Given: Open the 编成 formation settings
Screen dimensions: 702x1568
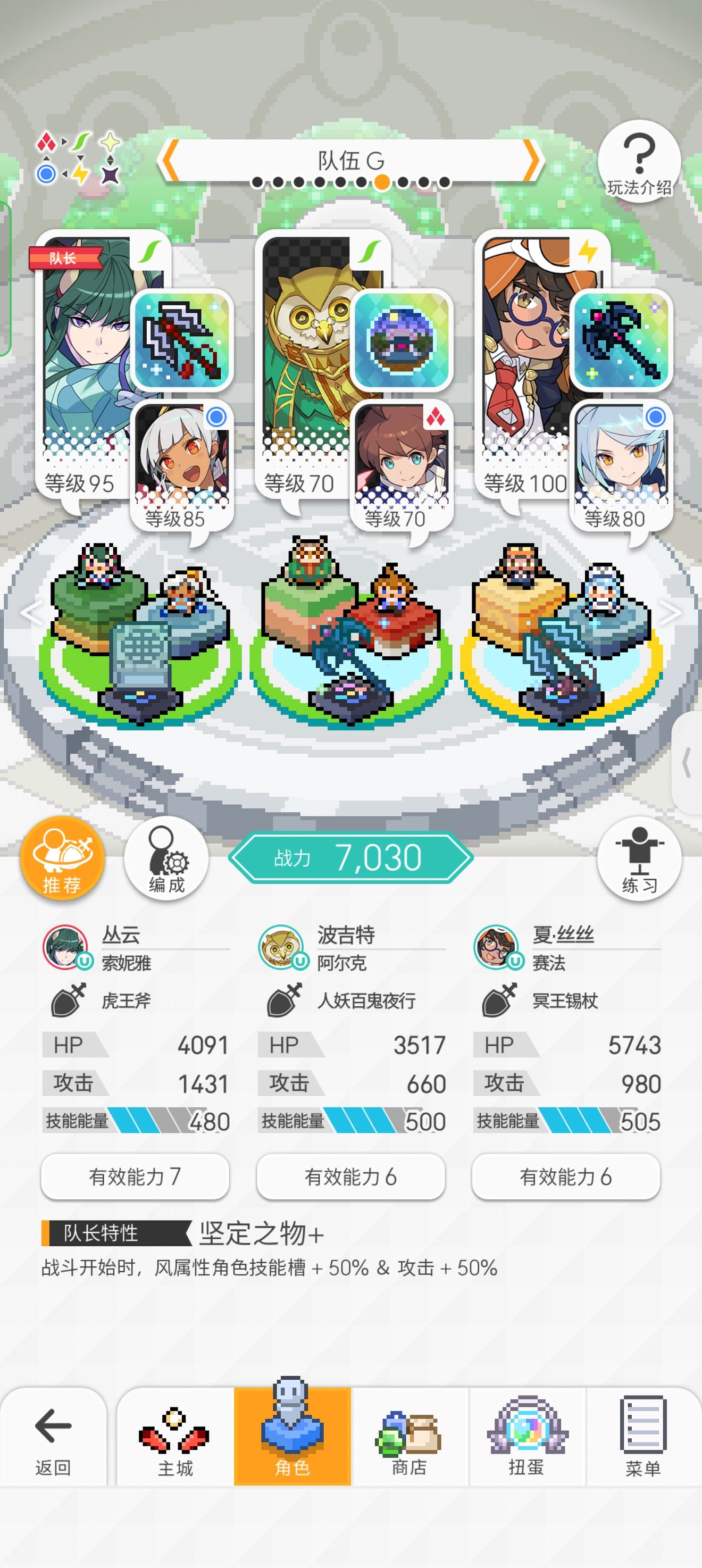Looking at the screenshot, I should tap(166, 858).
